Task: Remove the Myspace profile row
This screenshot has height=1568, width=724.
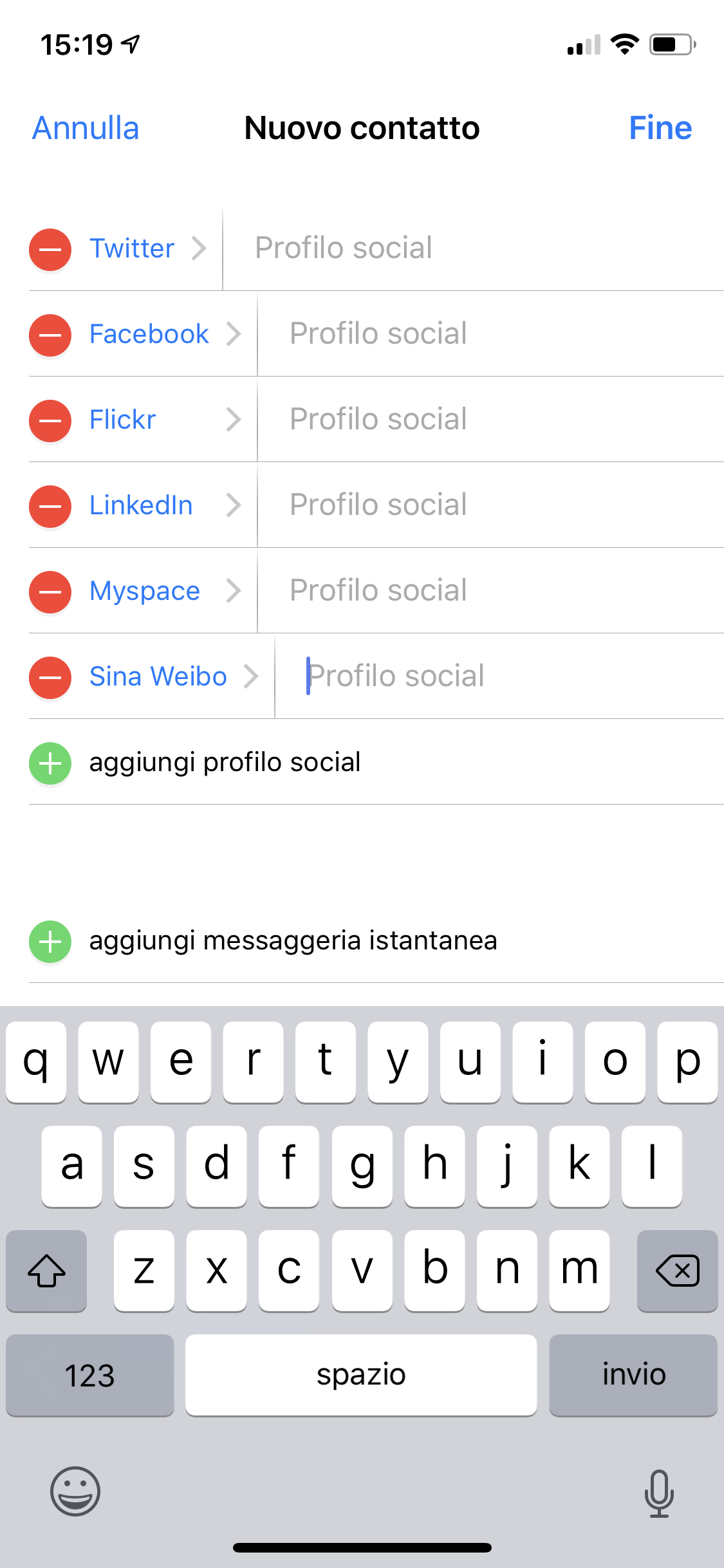Action: point(50,592)
